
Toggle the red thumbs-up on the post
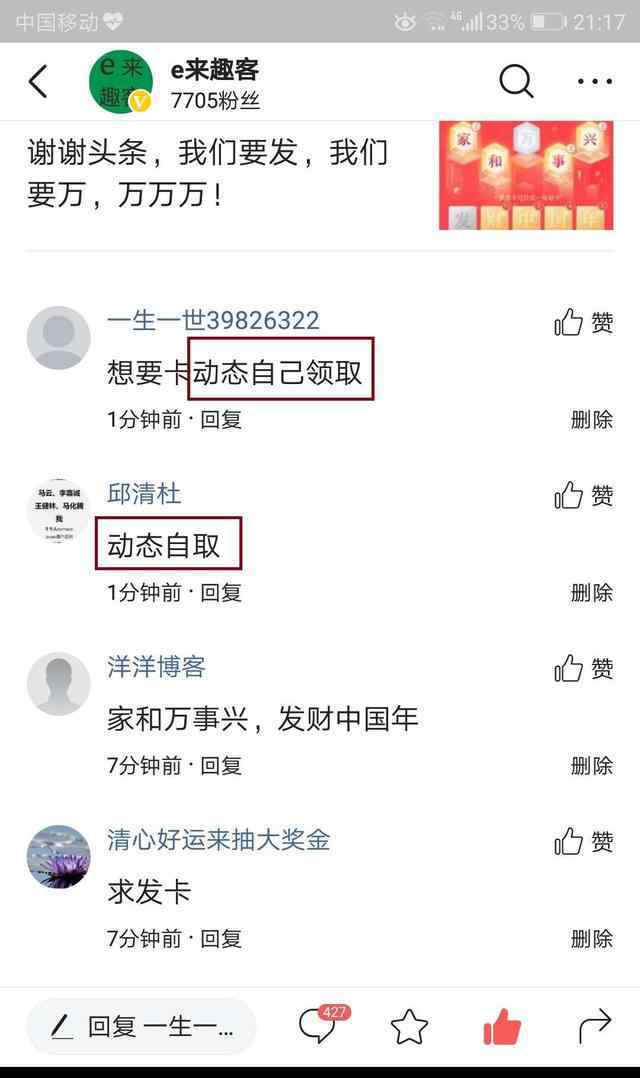click(x=502, y=1026)
